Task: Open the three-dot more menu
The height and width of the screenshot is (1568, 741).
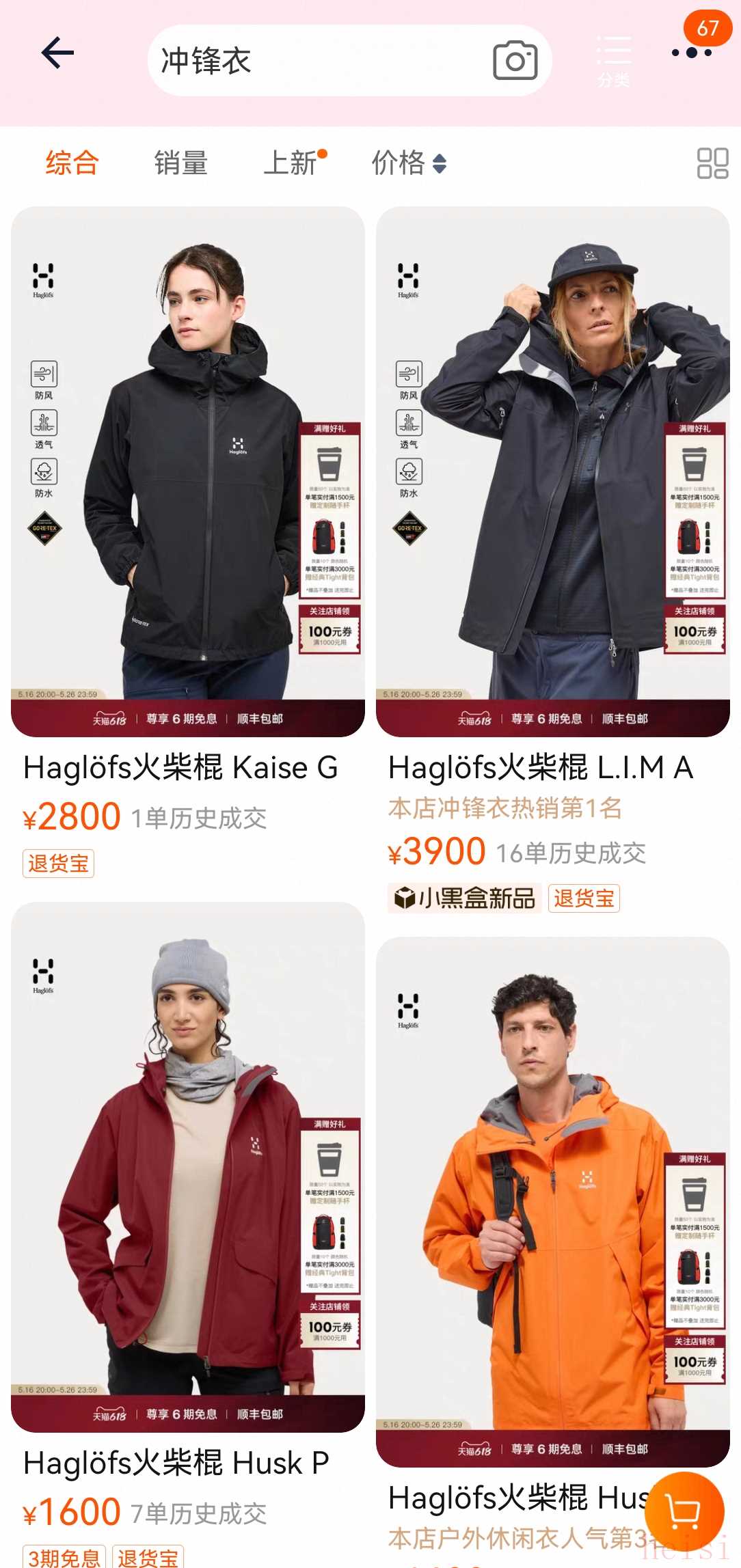Action: point(692,53)
